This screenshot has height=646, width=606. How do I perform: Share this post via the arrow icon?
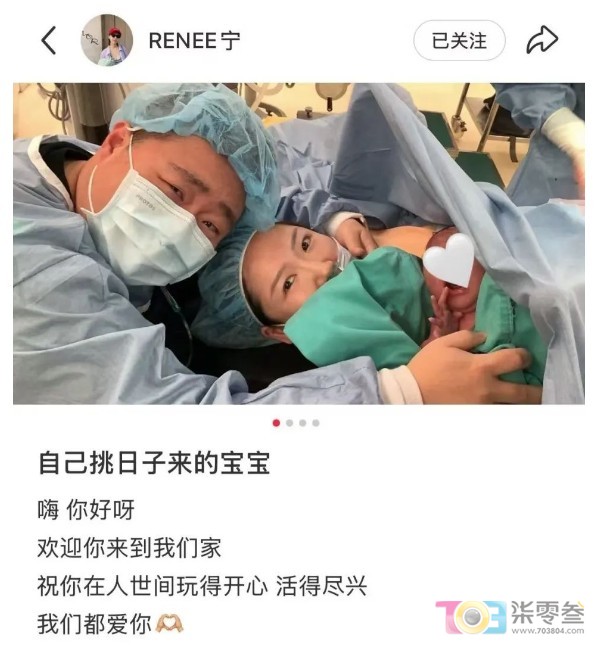541,41
